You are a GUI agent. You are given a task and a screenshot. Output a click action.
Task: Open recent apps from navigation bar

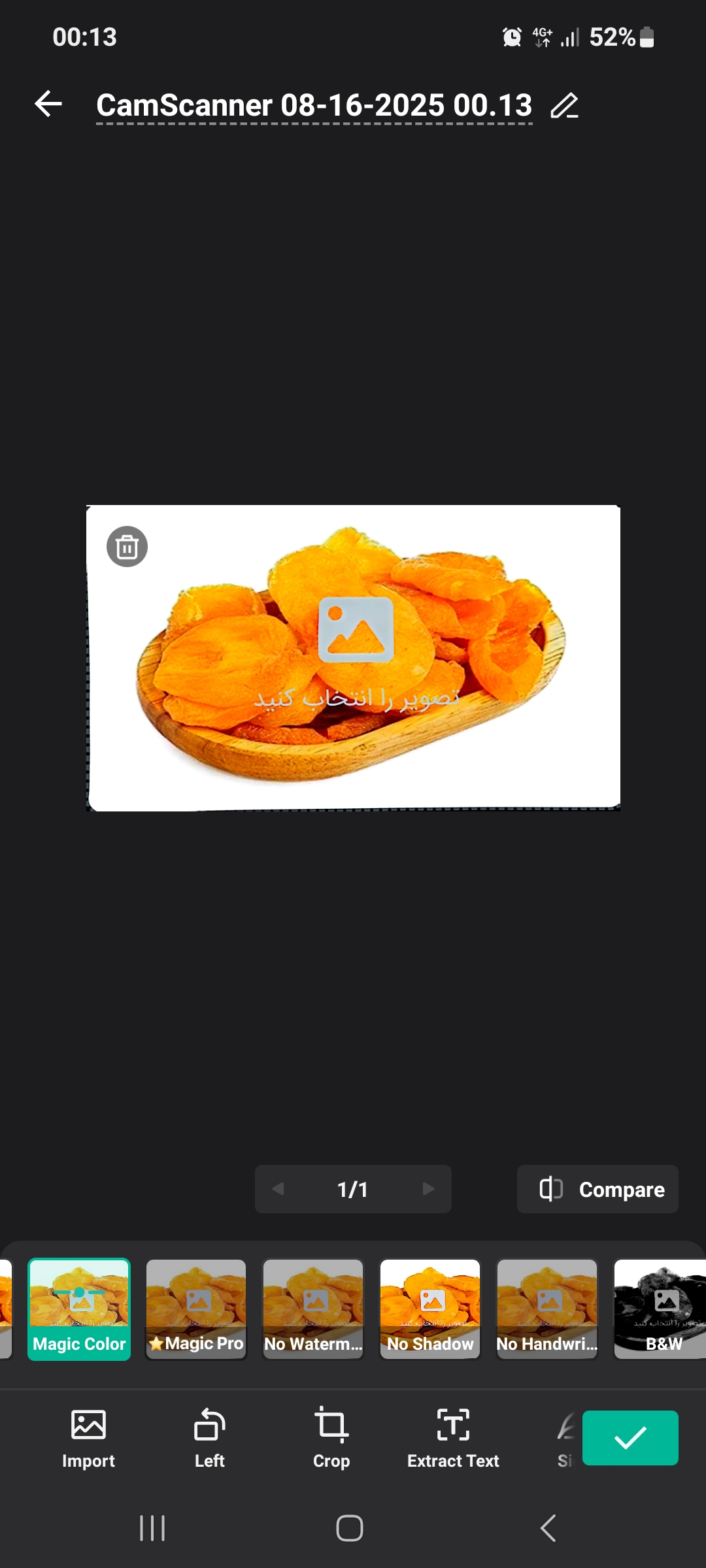pyautogui.click(x=152, y=1528)
